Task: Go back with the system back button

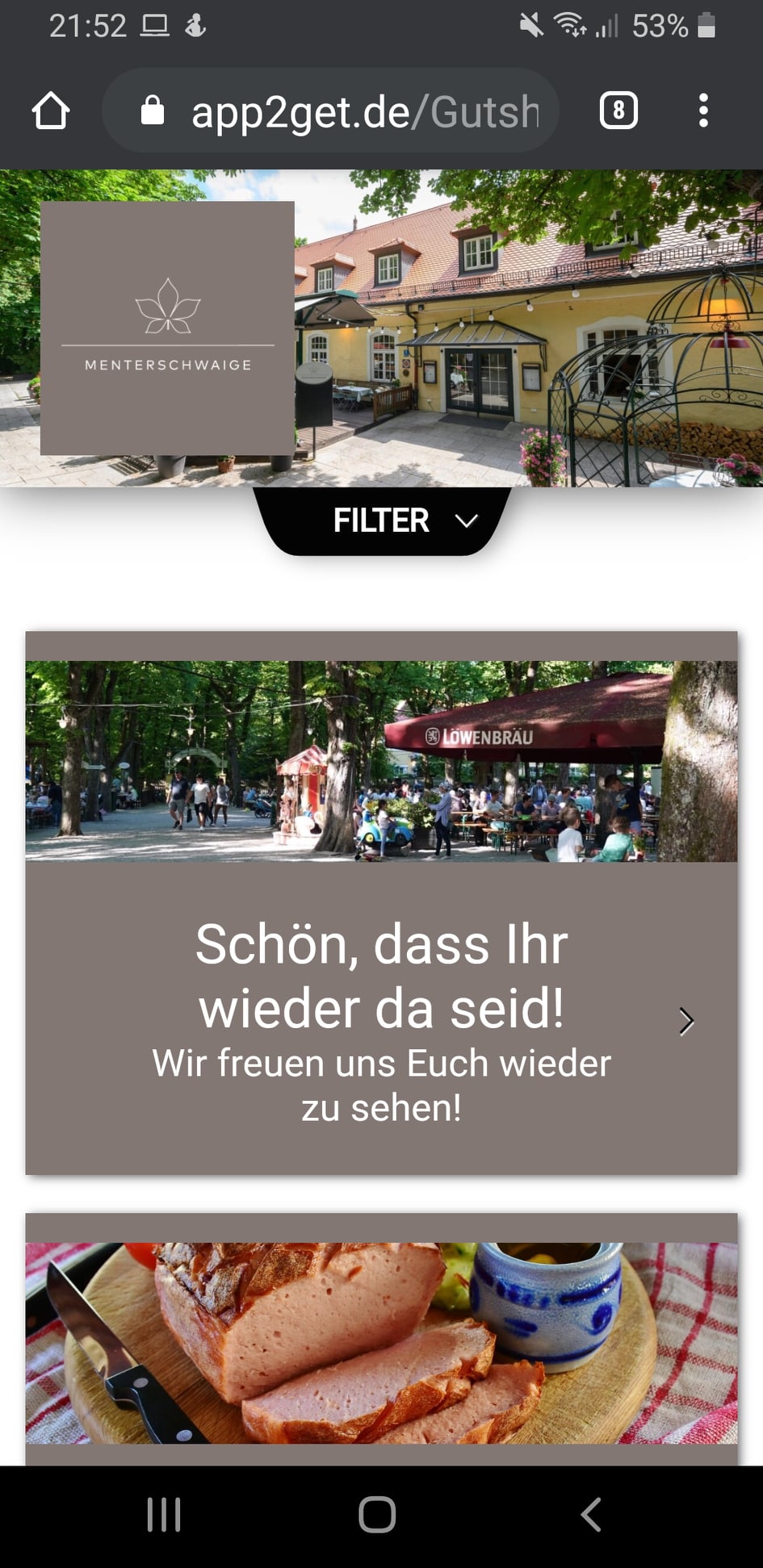Action: click(592, 1515)
